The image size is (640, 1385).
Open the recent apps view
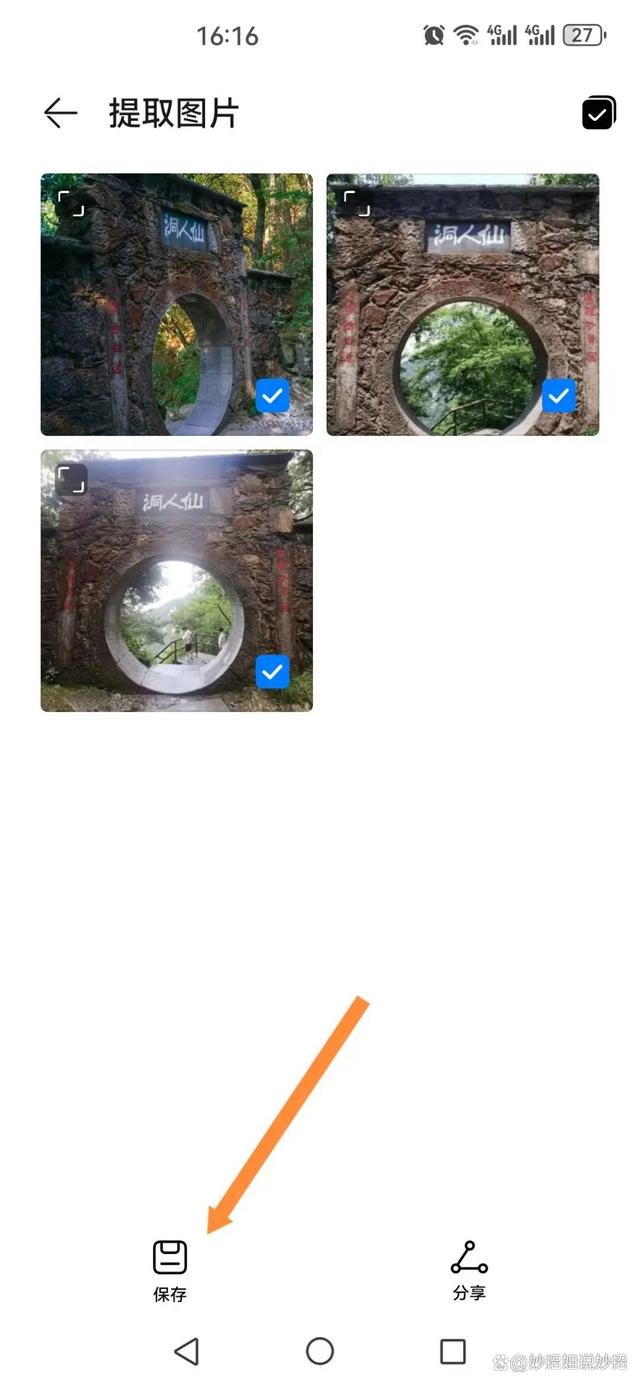(453, 1351)
